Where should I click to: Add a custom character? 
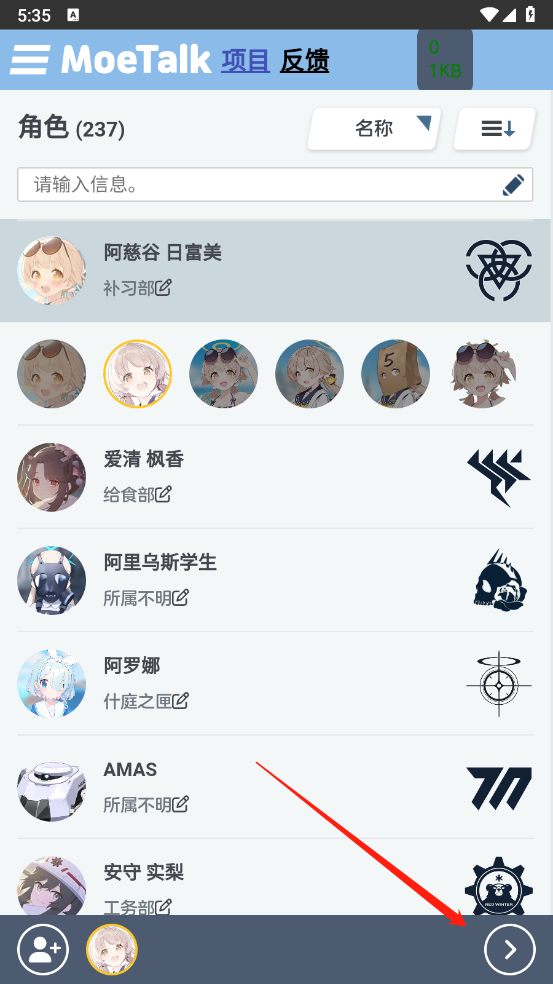pos(43,949)
